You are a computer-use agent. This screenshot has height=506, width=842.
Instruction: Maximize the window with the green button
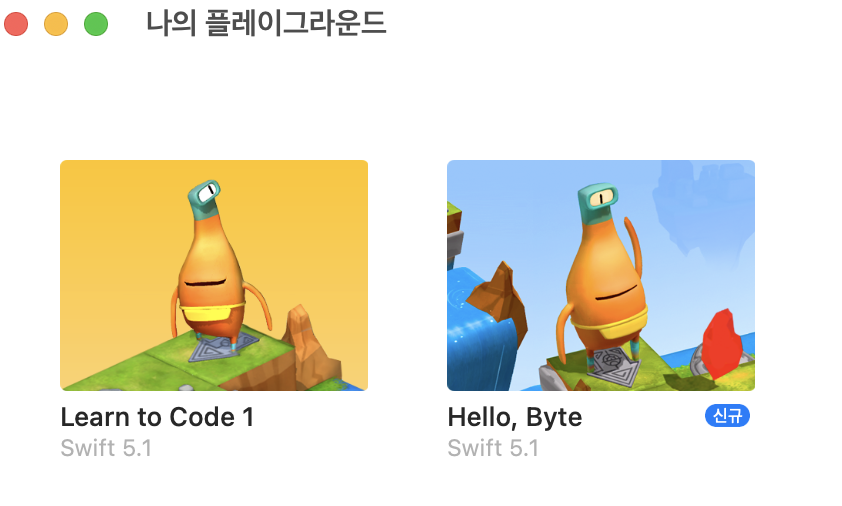pyautogui.click(x=95, y=24)
